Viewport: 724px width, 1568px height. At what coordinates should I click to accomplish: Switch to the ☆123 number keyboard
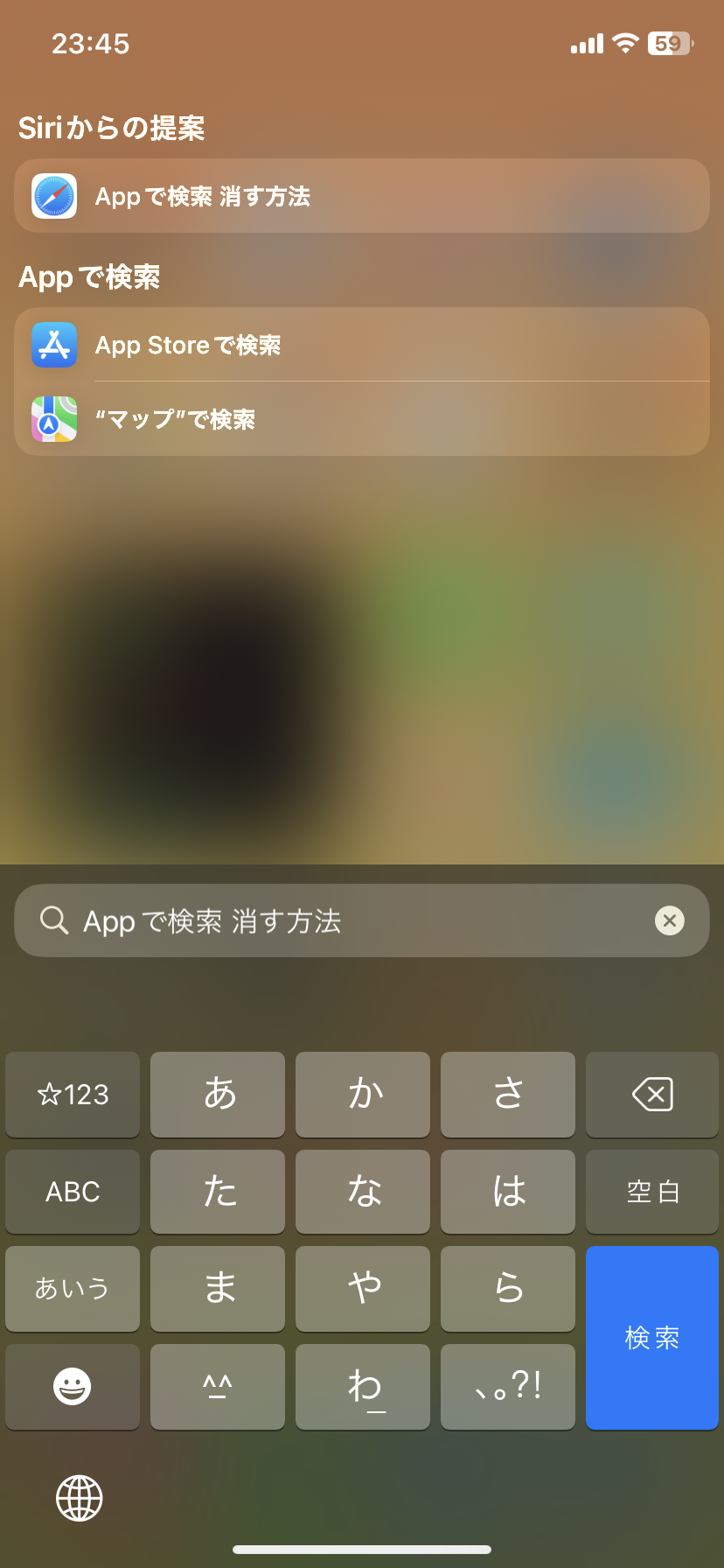click(73, 1094)
